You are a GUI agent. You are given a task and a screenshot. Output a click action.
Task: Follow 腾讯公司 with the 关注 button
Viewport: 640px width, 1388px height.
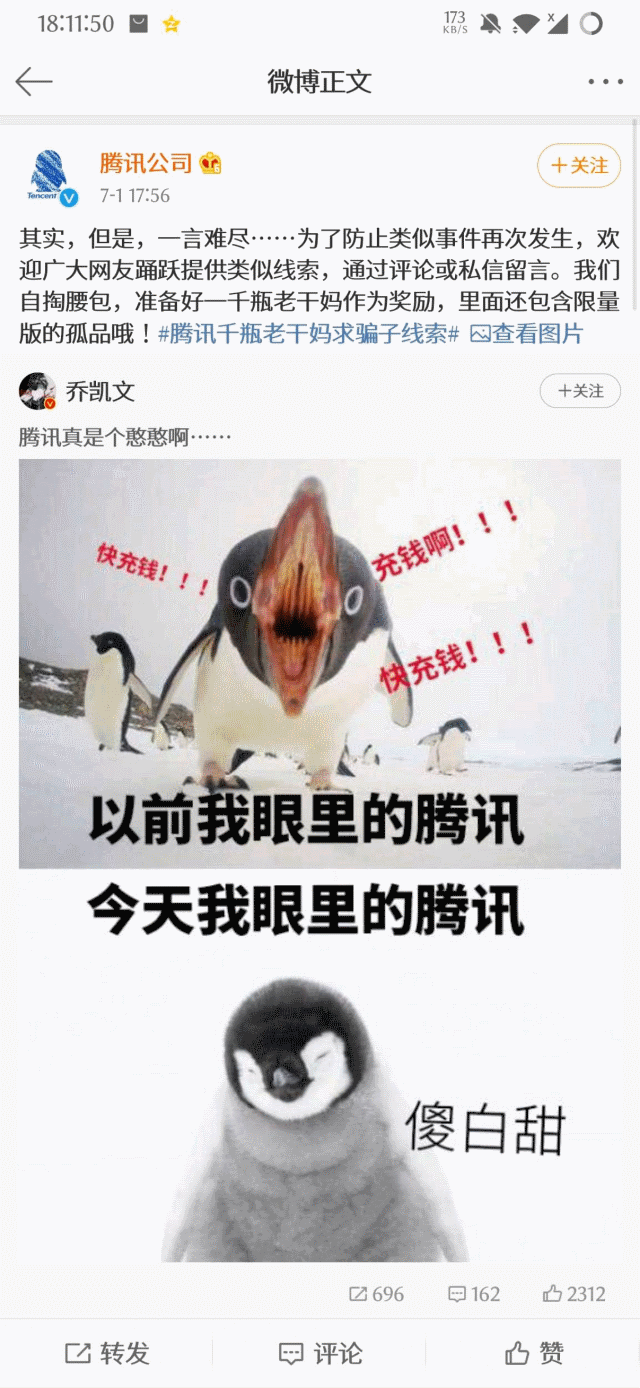(579, 165)
